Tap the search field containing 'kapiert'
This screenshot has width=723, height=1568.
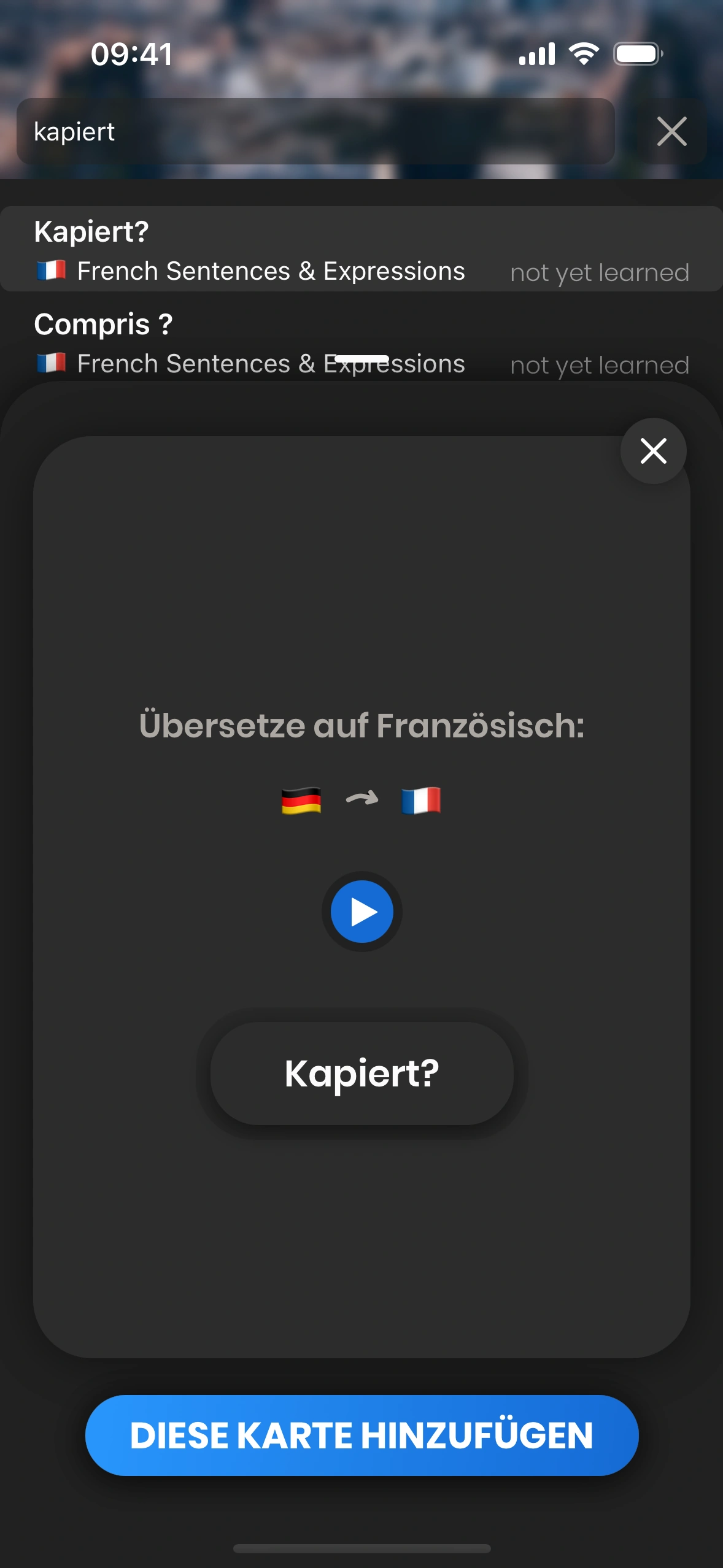315,131
